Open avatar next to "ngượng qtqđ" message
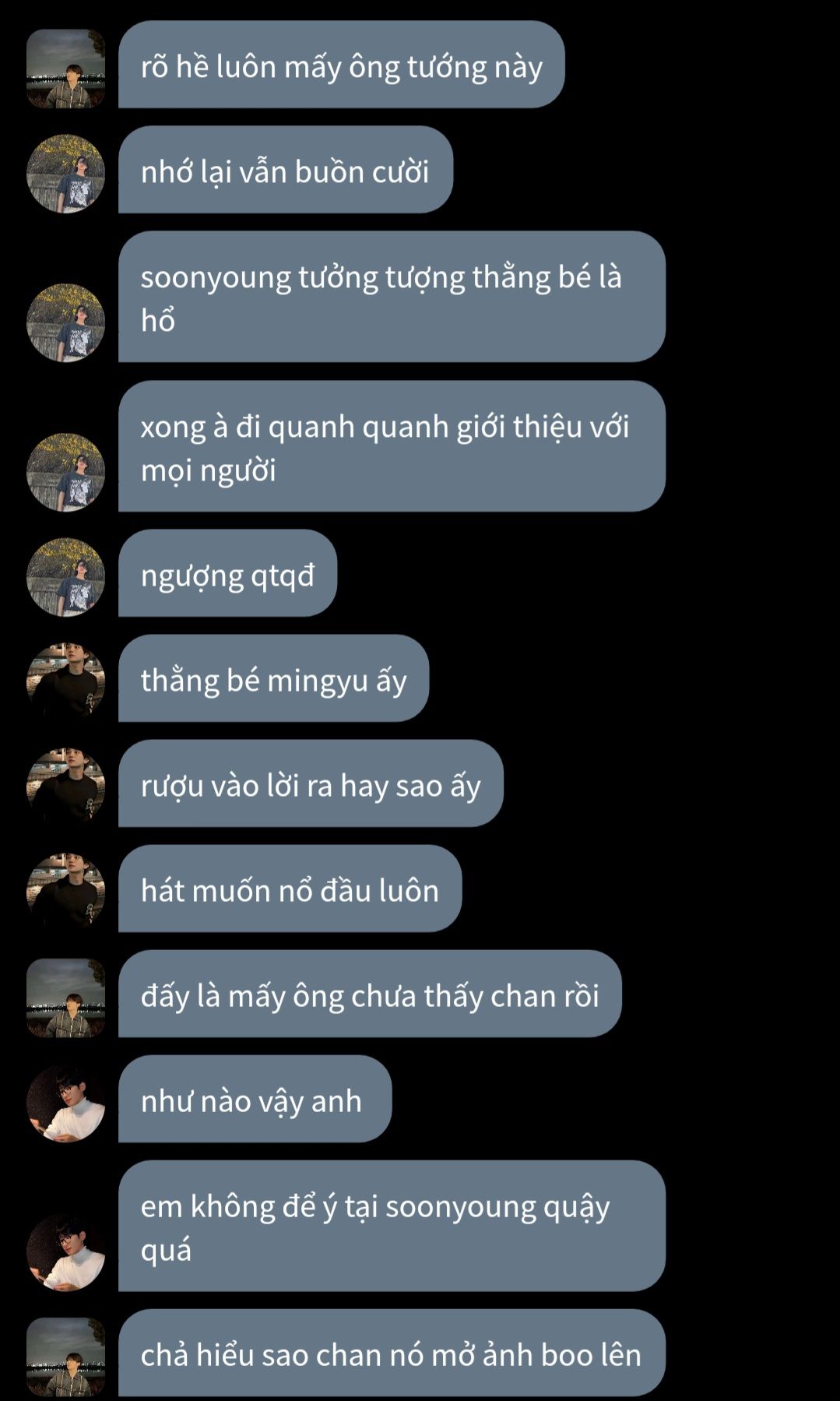This screenshot has height=1401, width=840. click(x=65, y=577)
